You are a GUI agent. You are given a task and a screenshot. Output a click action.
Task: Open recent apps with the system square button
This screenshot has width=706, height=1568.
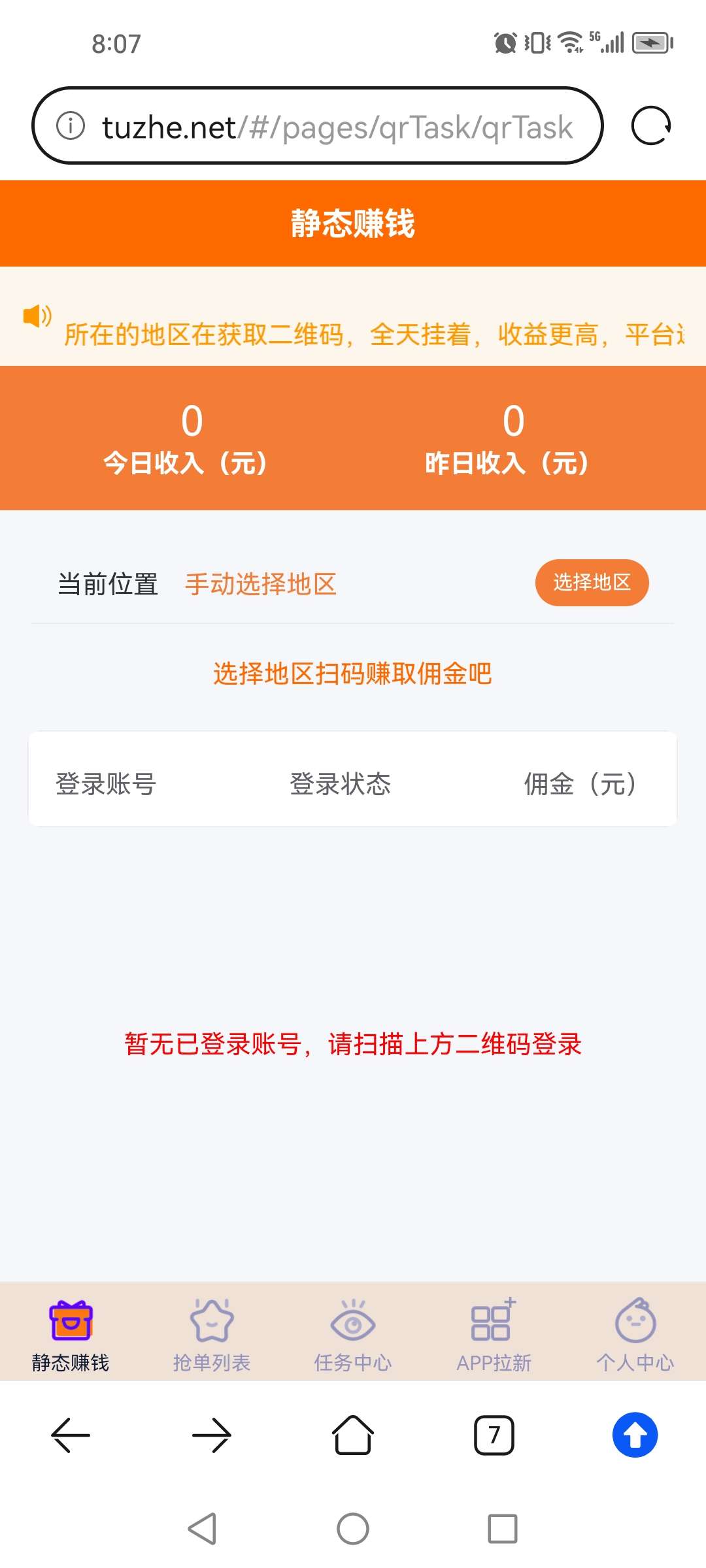(x=502, y=1529)
